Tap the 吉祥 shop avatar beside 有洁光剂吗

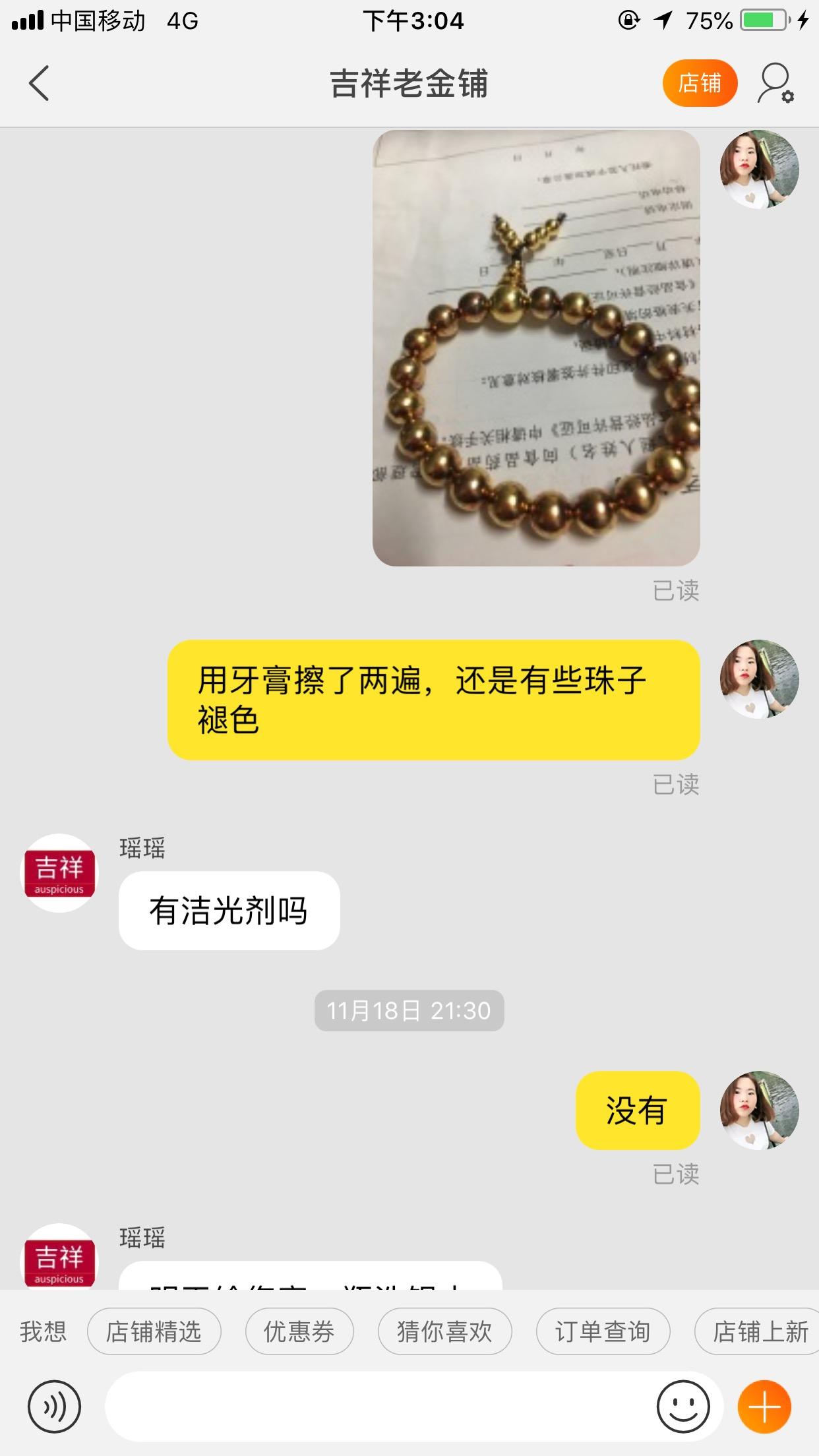(x=60, y=873)
